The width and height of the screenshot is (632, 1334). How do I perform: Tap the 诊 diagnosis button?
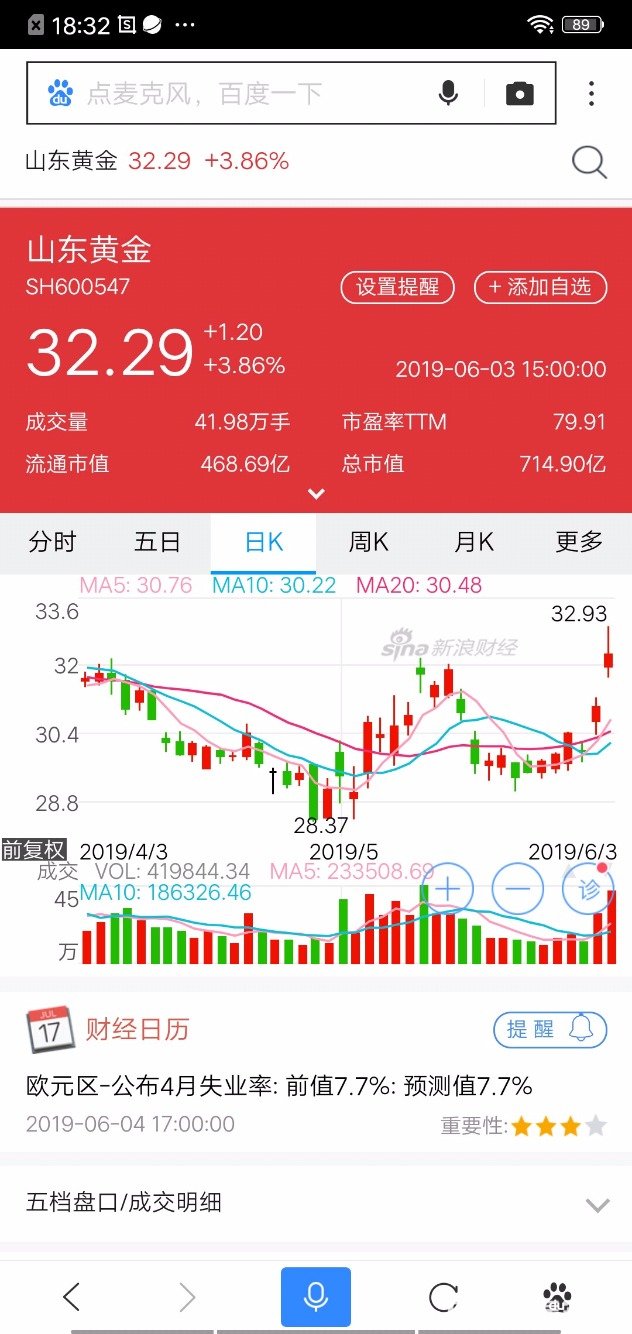pos(587,888)
